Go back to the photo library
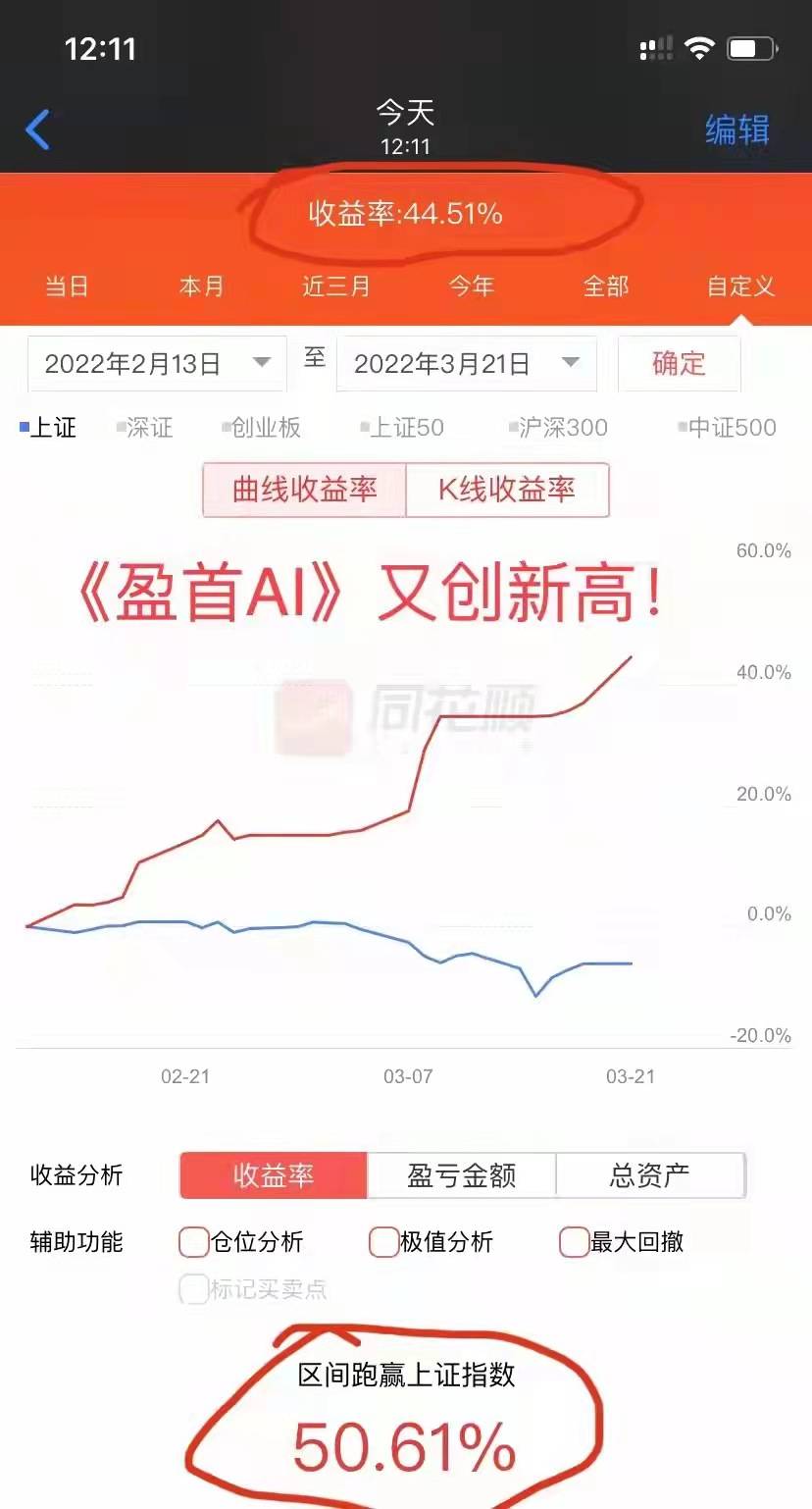This screenshot has width=812, height=1509. (x=38, y=130)
